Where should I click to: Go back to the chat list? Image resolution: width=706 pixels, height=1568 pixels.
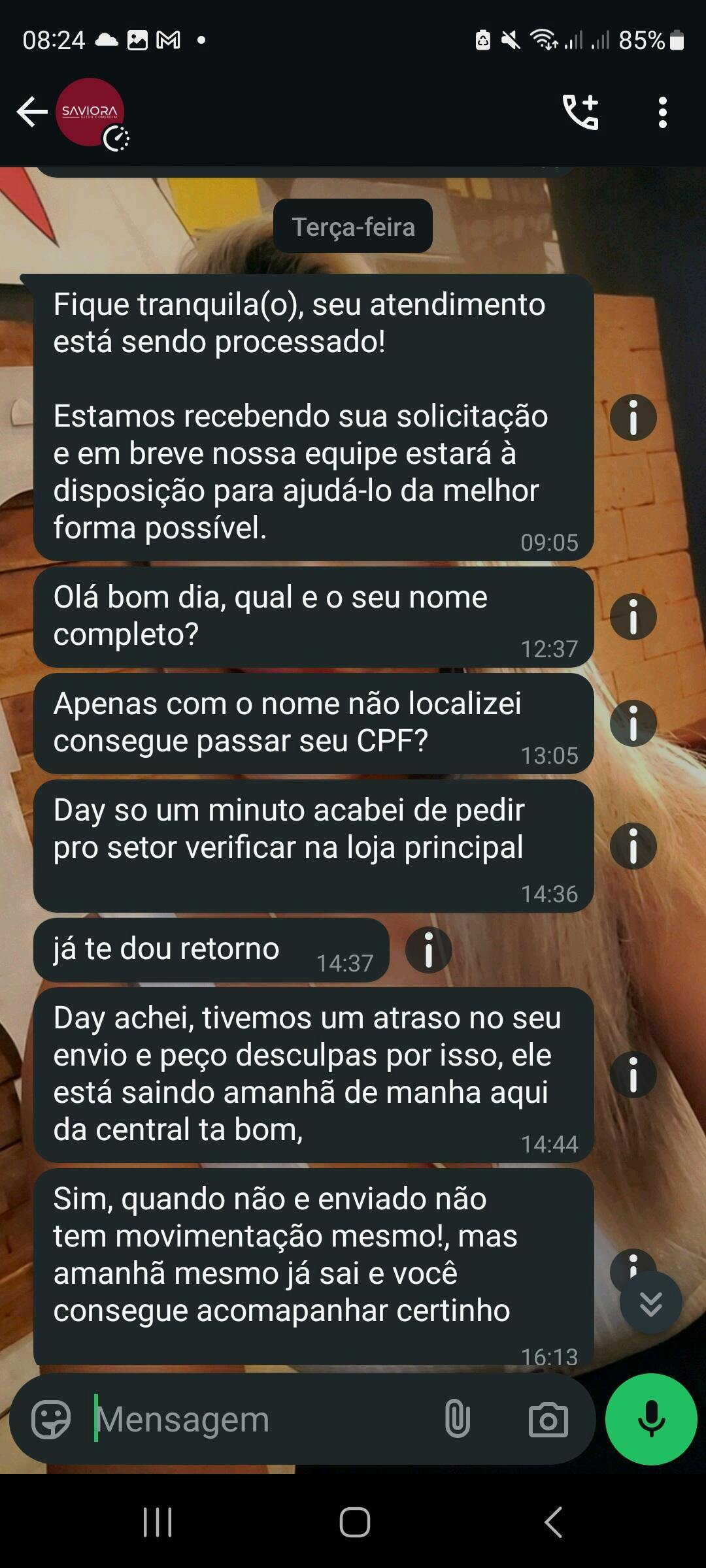[x=32, y=112]
